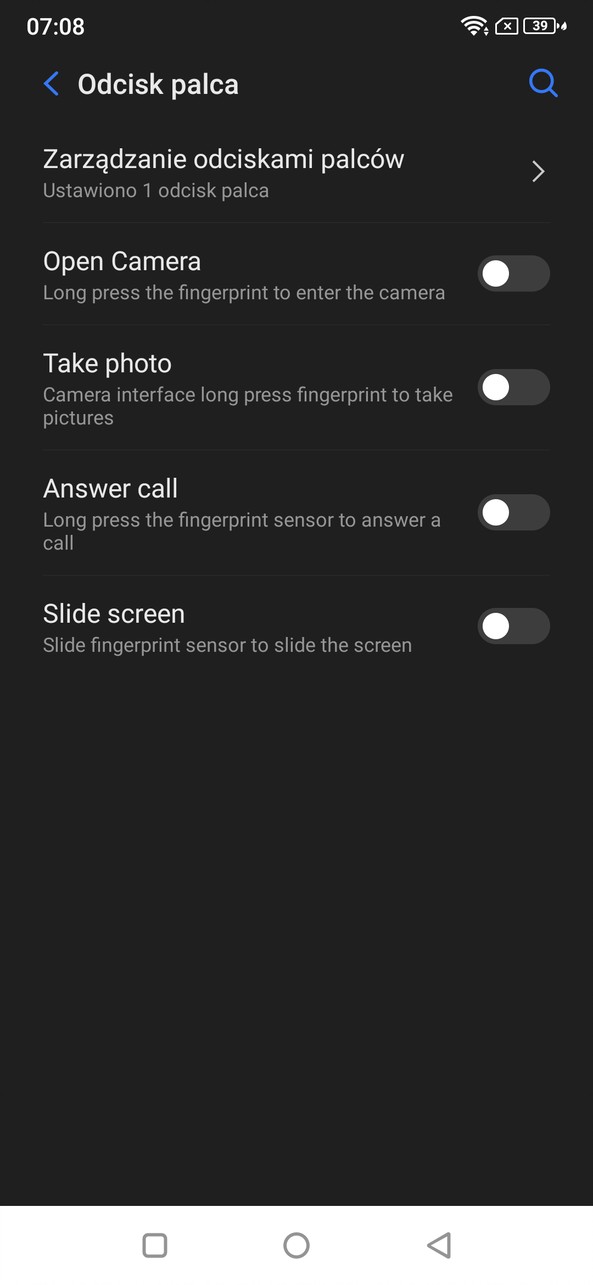Open recent apps from navigation bar
The height and width of the screenshot is (1285, 593).
click(154, 1245)
